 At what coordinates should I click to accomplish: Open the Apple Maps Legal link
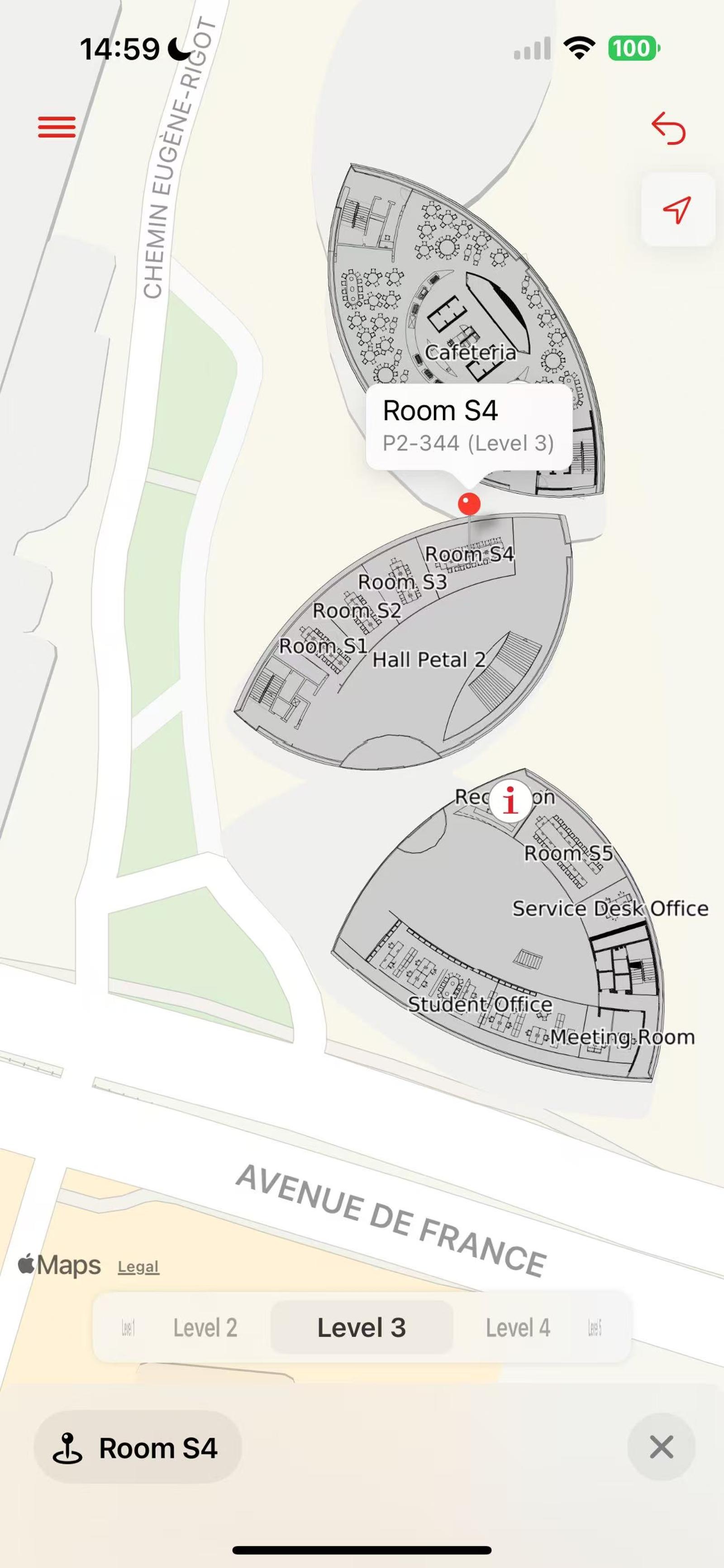(x=138, y=1267)
